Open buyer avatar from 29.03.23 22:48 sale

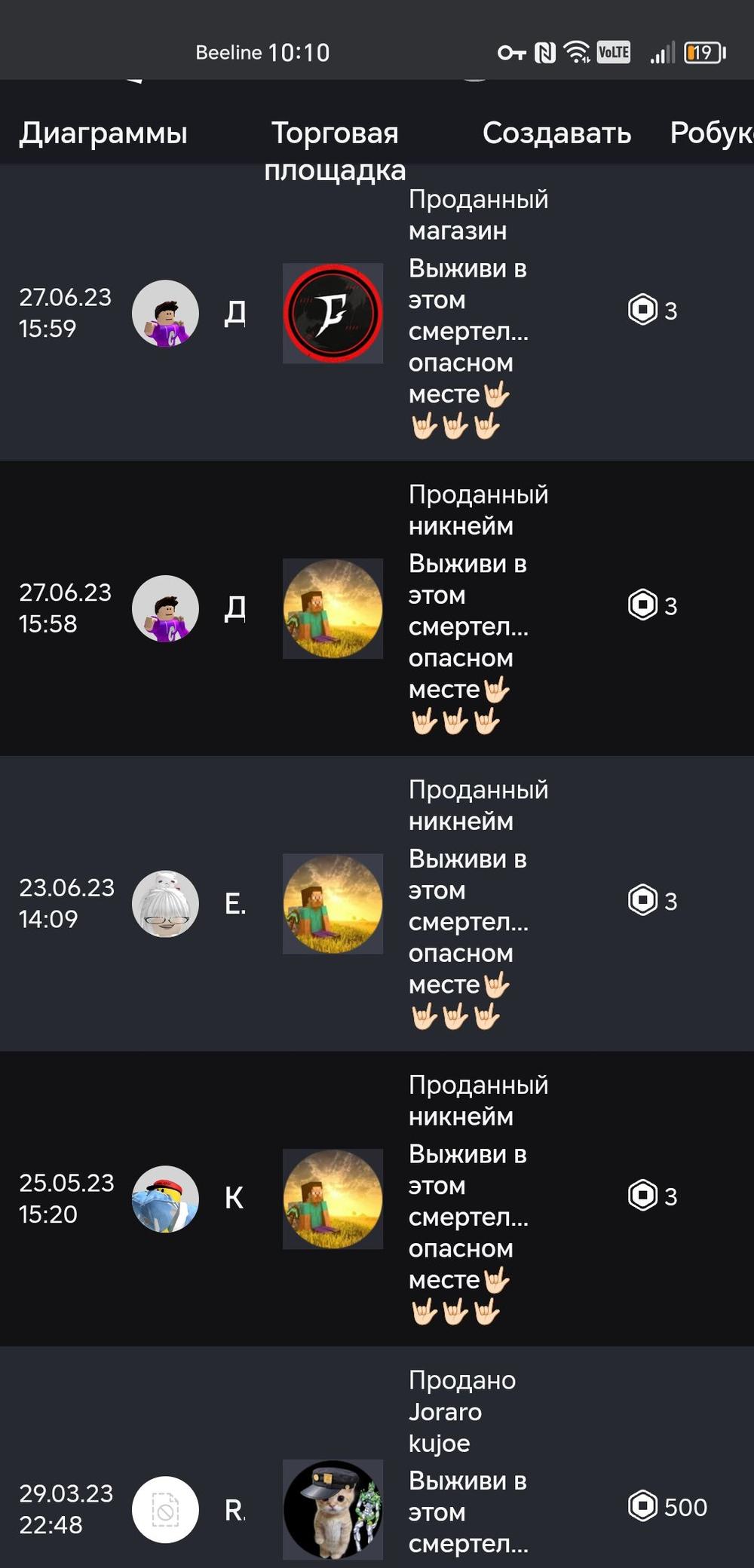tap(165, 1509)
